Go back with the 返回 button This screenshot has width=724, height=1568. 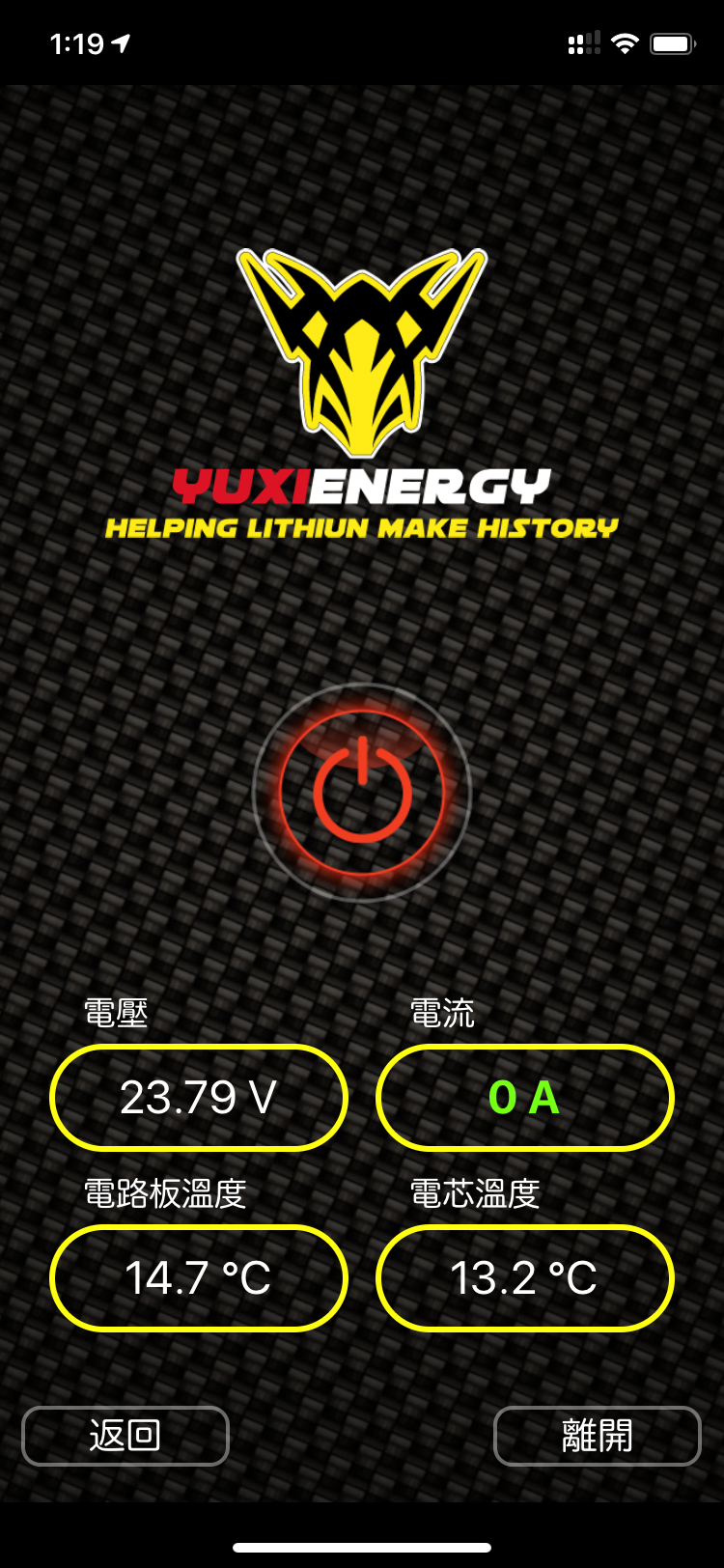pos(125,1436)
